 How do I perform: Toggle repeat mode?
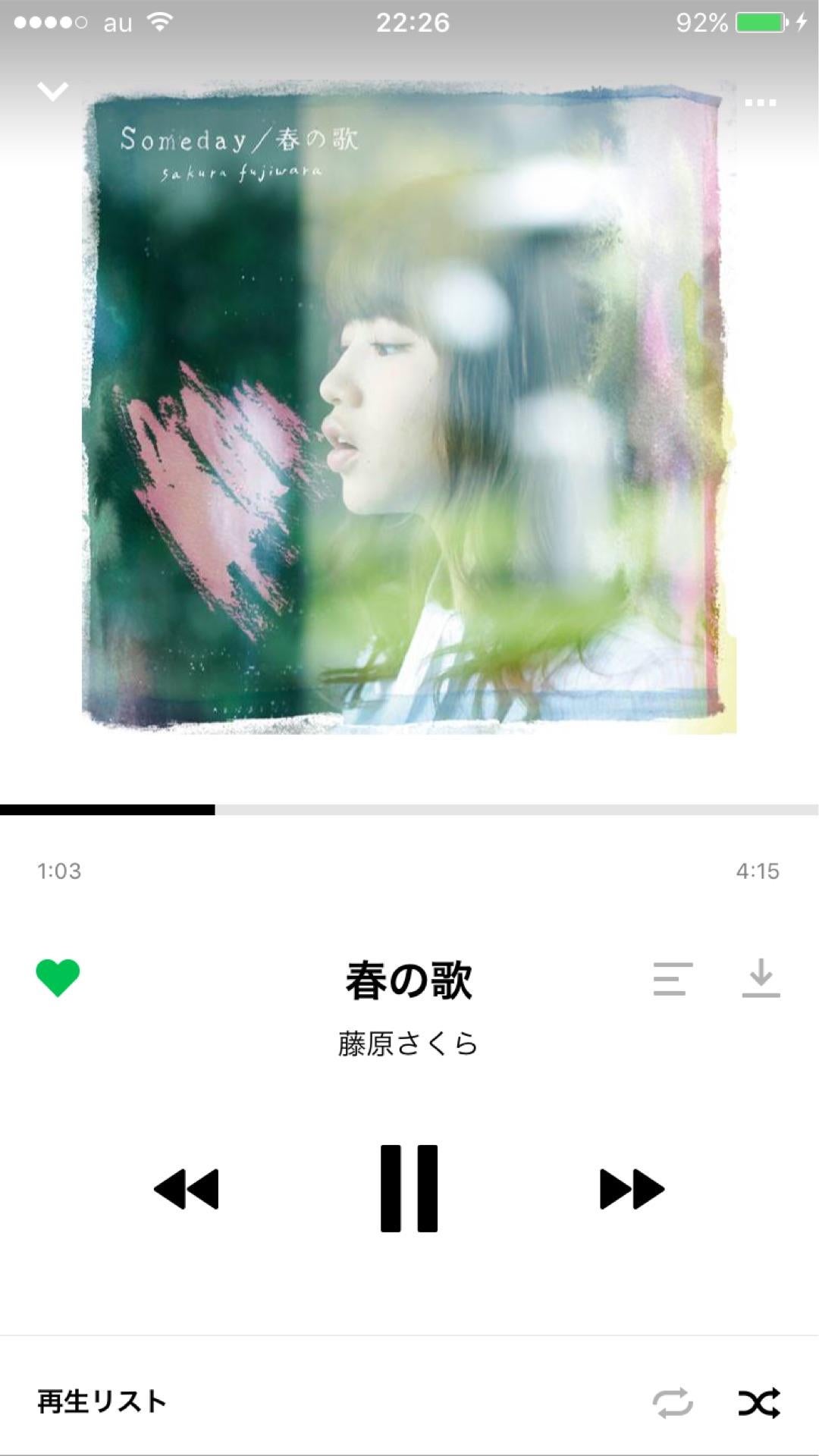(673, 1403)
